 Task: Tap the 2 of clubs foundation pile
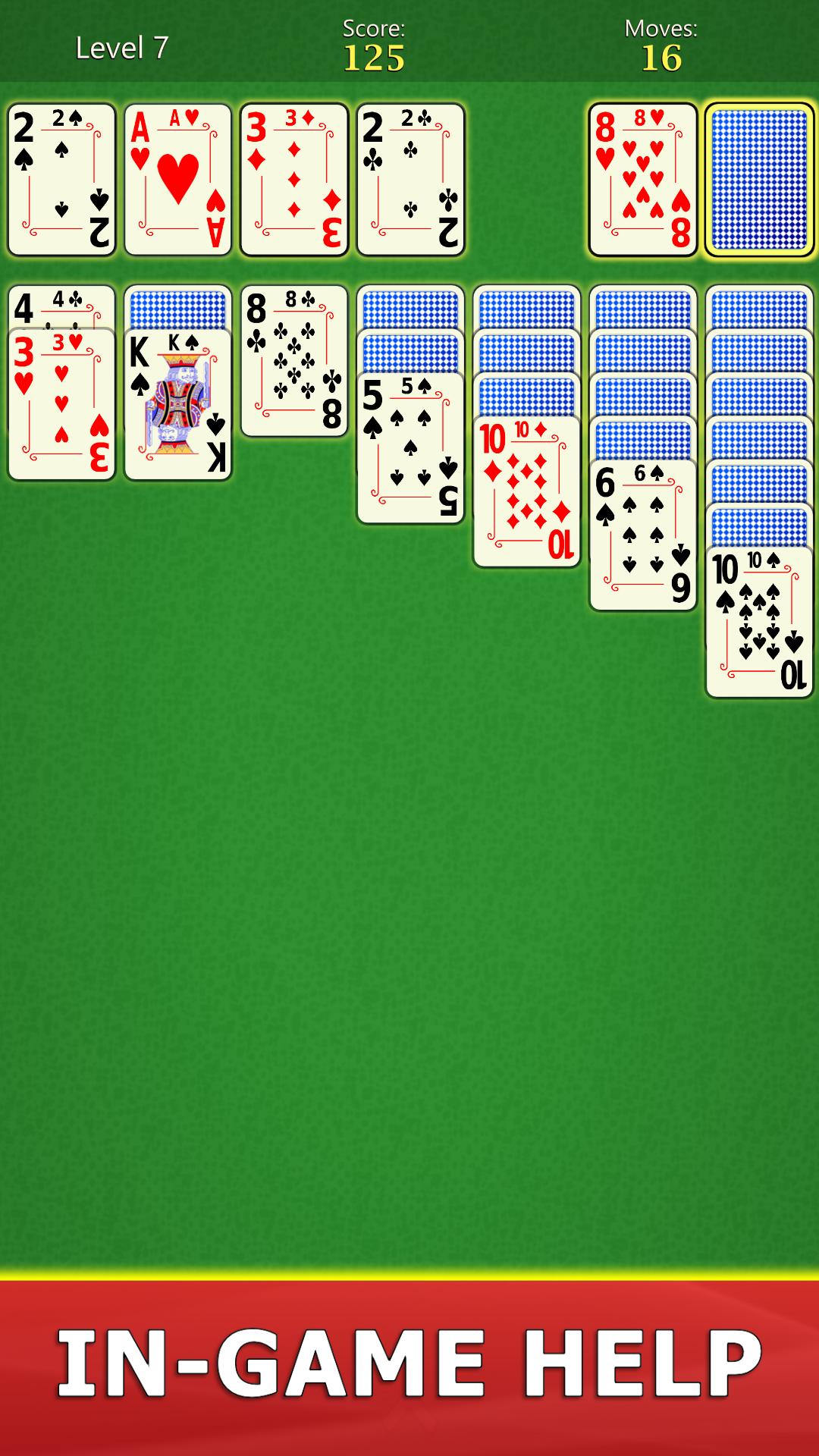tap(410, 180)
